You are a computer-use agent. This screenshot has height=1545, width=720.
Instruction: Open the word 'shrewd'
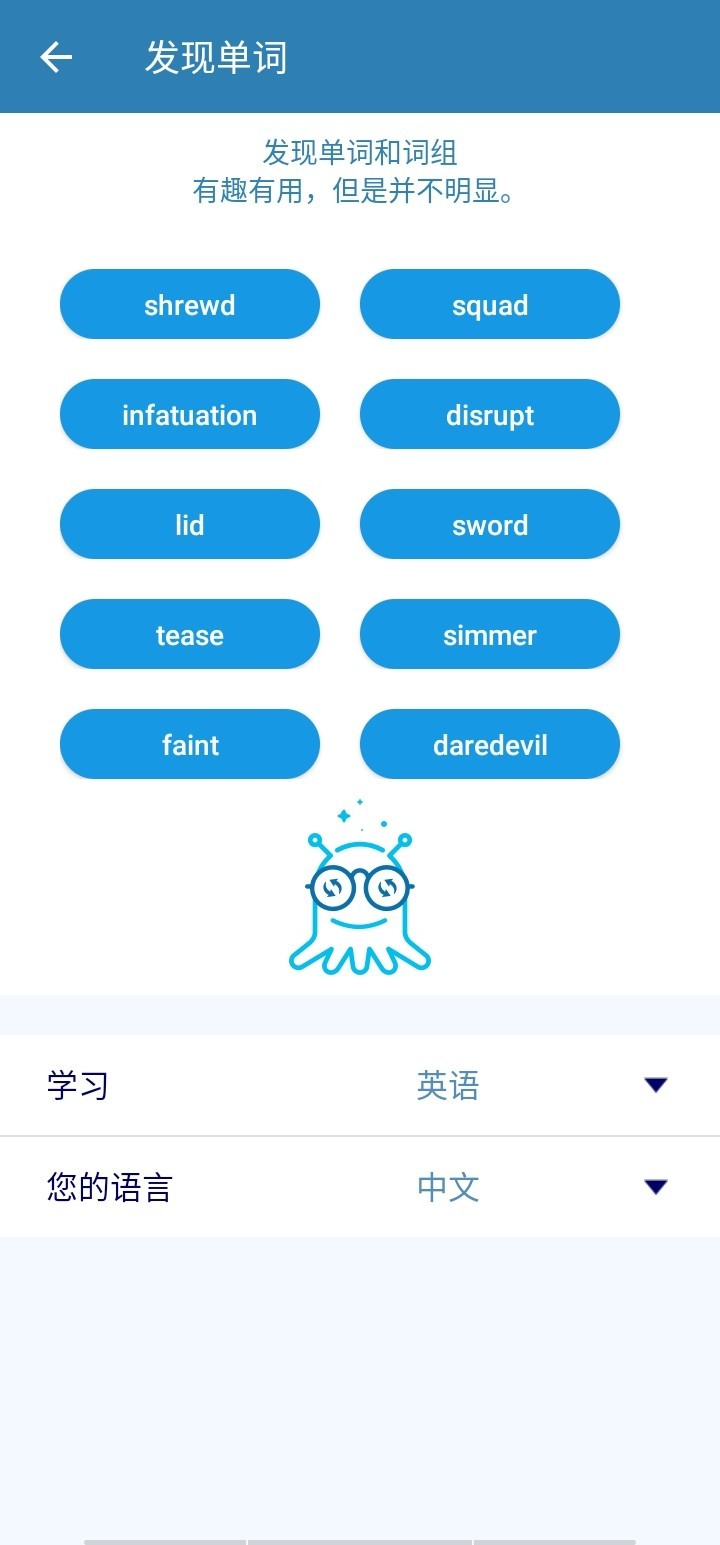click(190, 305)
